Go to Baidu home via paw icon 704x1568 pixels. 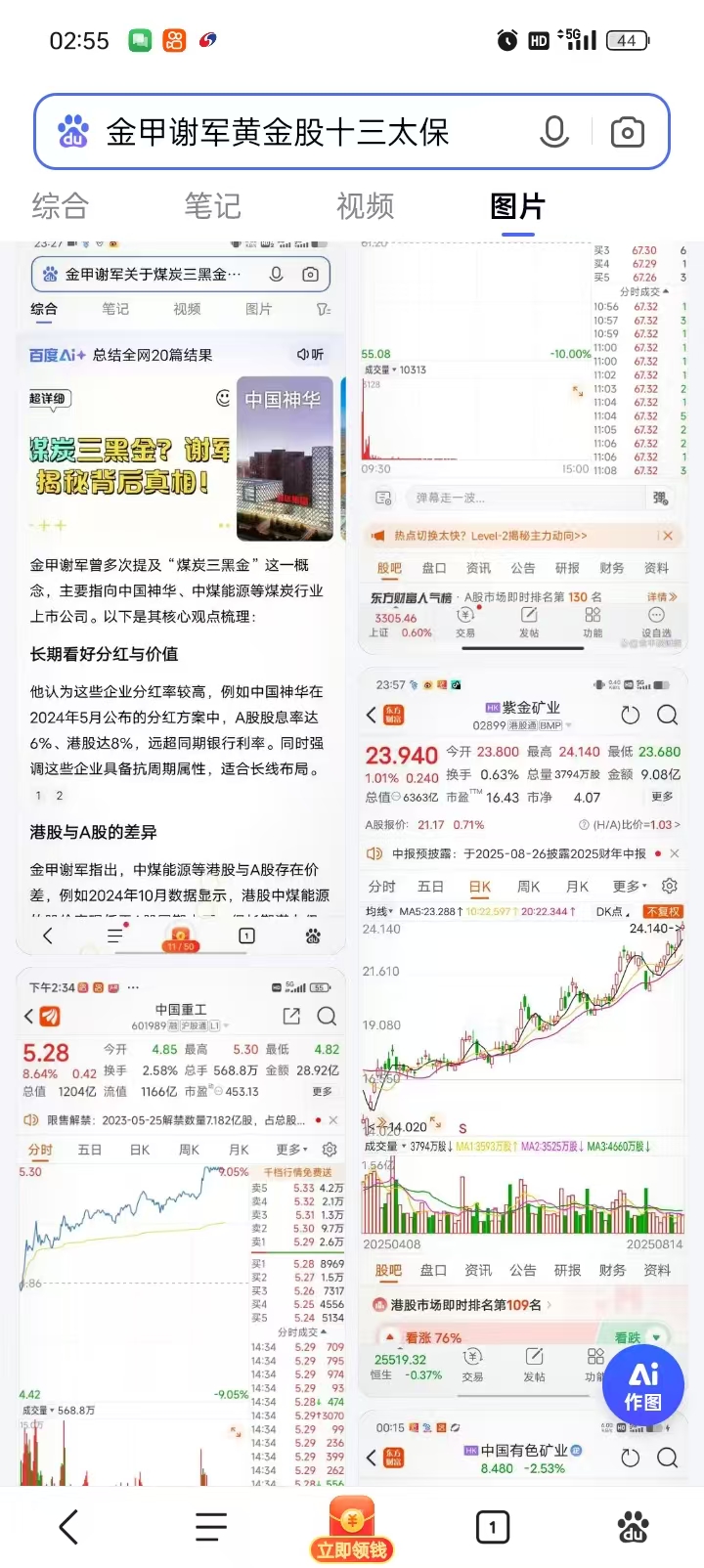(634, 1526)
